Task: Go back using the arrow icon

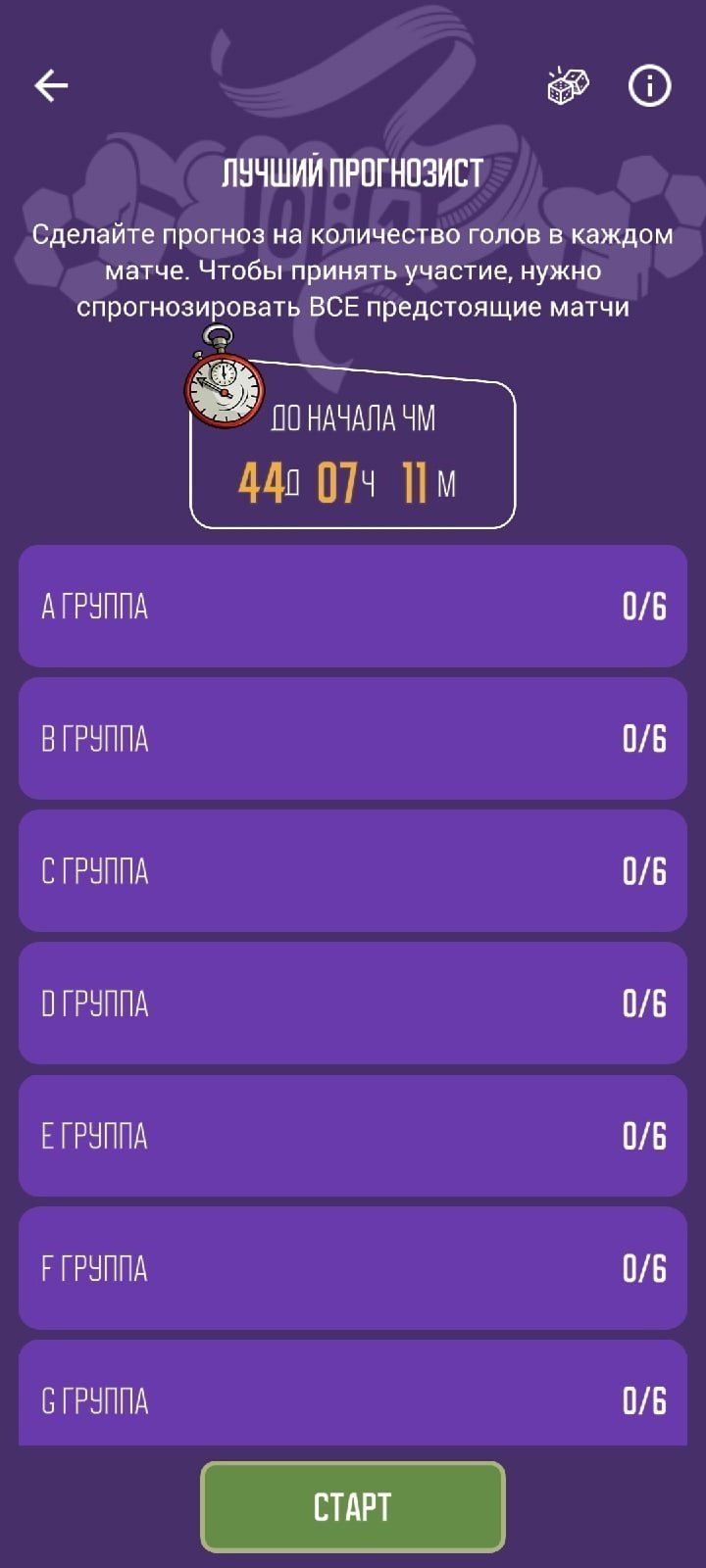Action: pyautogui.click(x=51, y=86)
